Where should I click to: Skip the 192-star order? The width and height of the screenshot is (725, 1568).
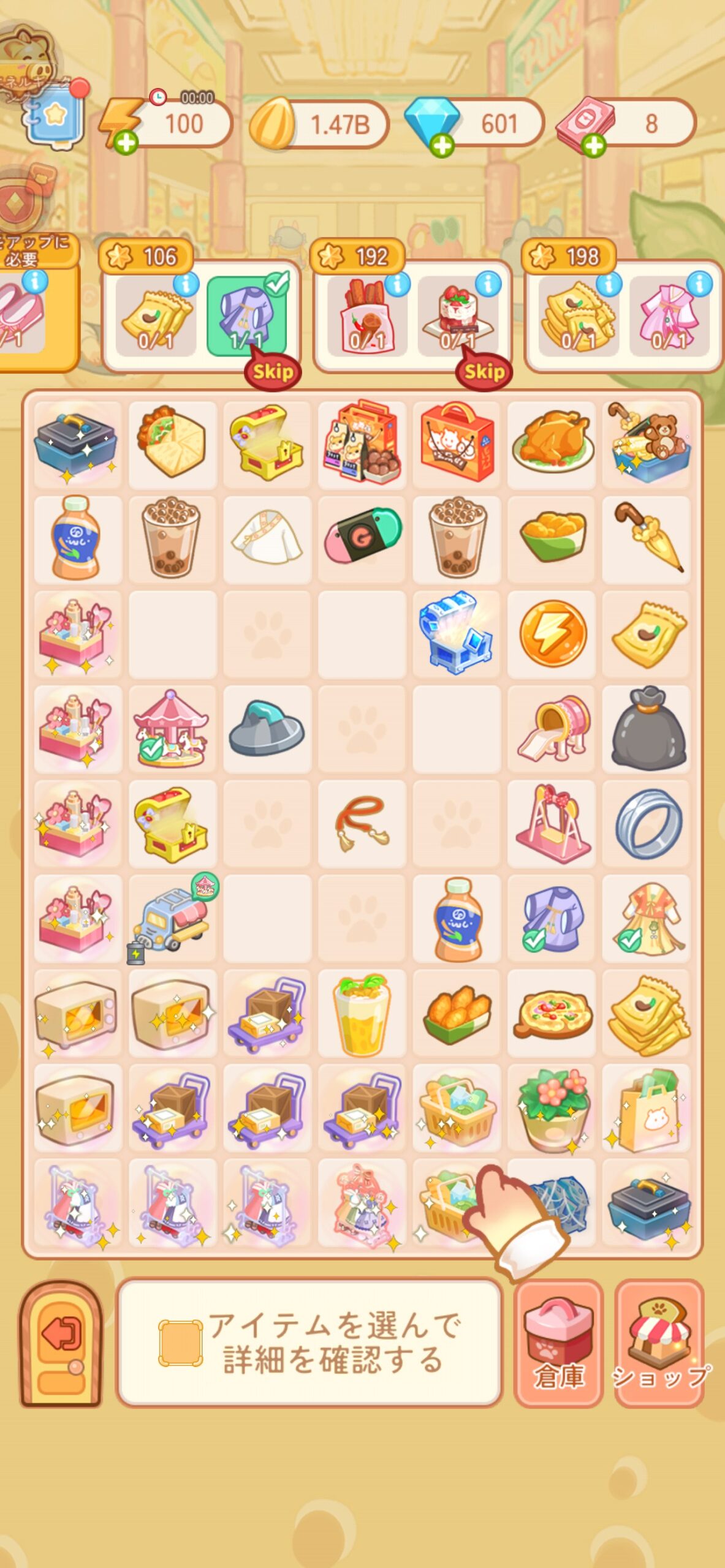[x=484, y=371]
